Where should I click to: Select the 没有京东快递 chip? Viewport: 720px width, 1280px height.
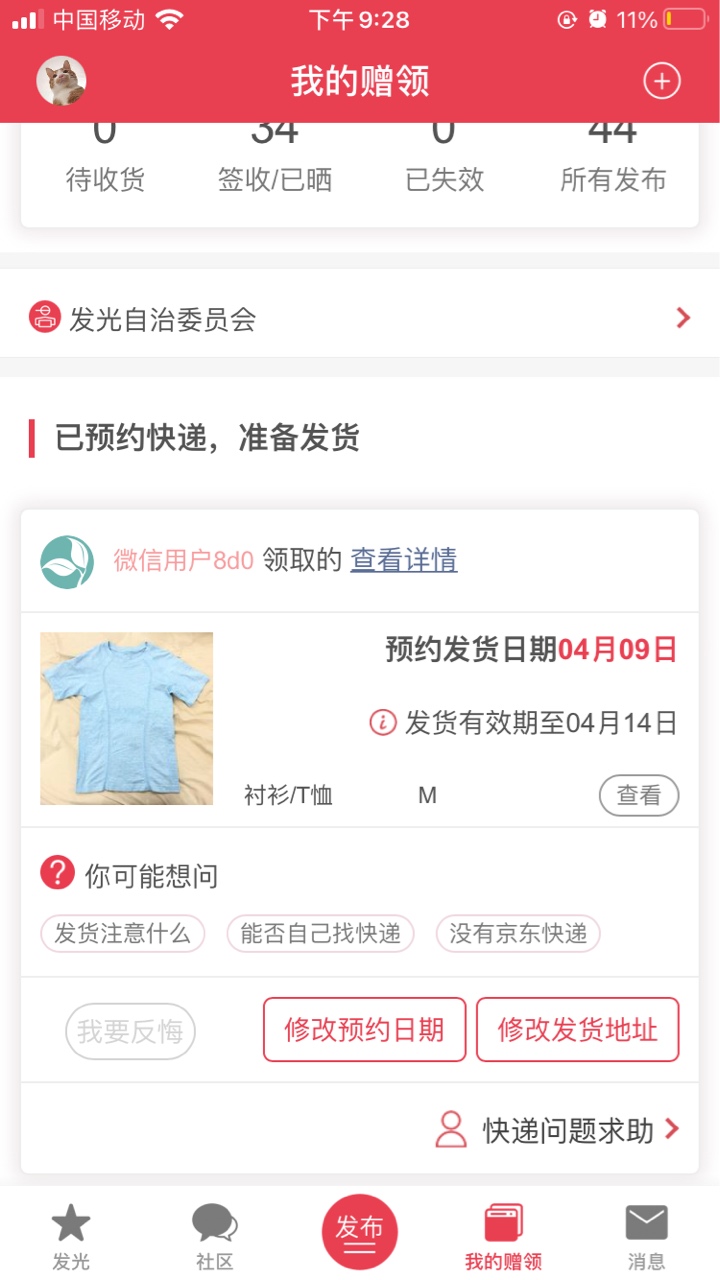click(518, 934)
